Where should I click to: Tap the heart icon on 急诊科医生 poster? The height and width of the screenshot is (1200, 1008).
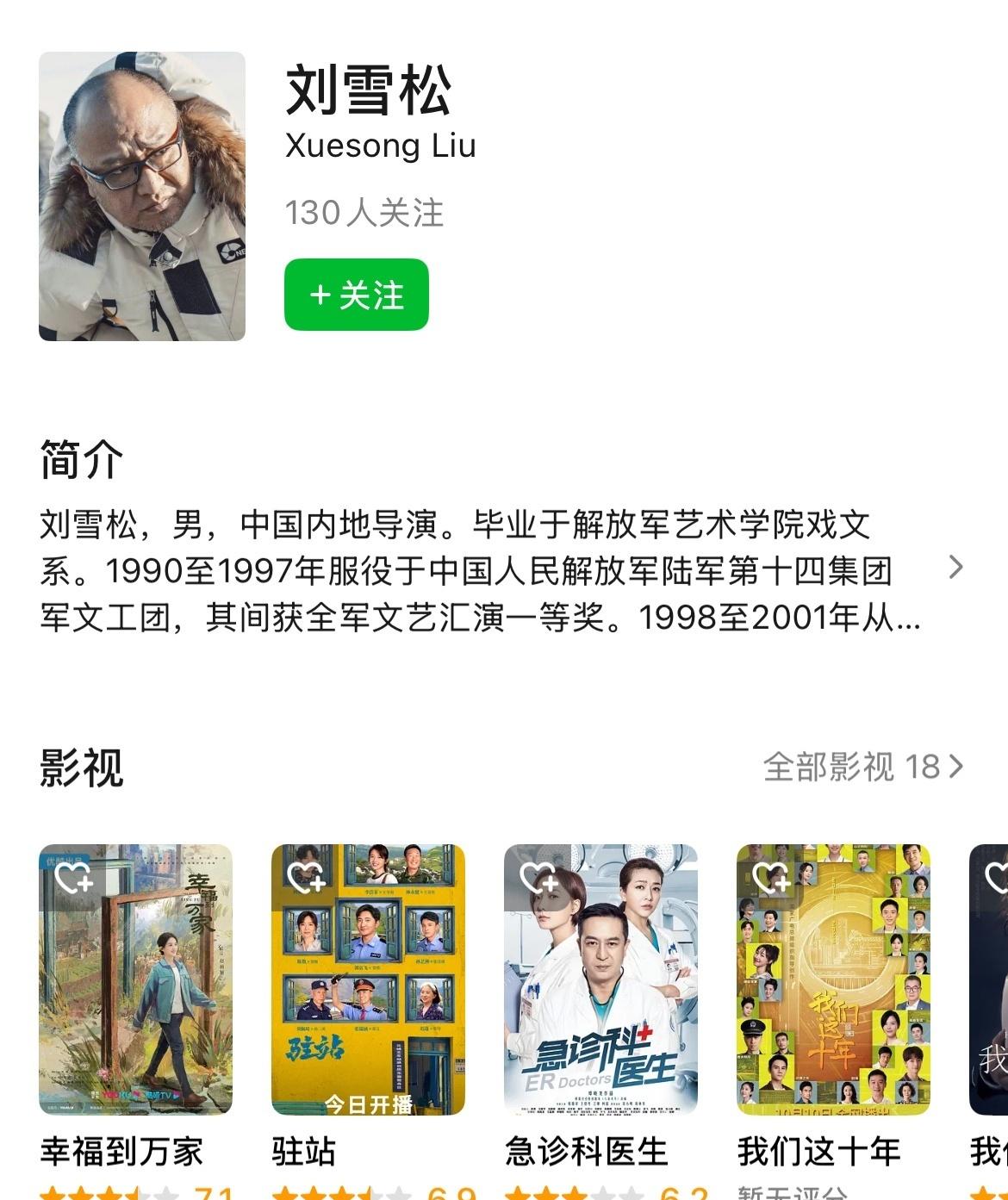tap(538, 877)
